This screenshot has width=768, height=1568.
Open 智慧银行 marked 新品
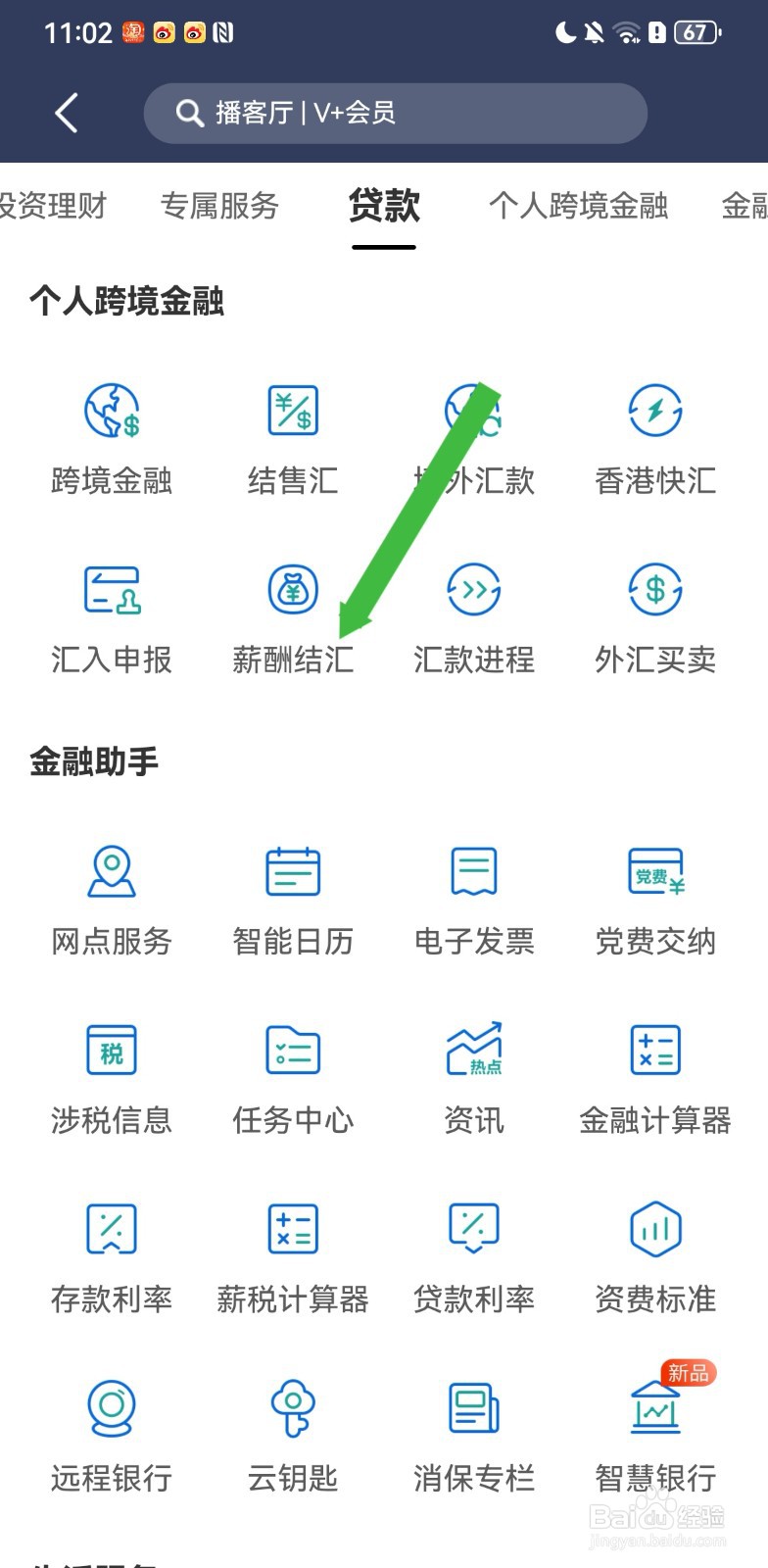tap(655, 1431)
